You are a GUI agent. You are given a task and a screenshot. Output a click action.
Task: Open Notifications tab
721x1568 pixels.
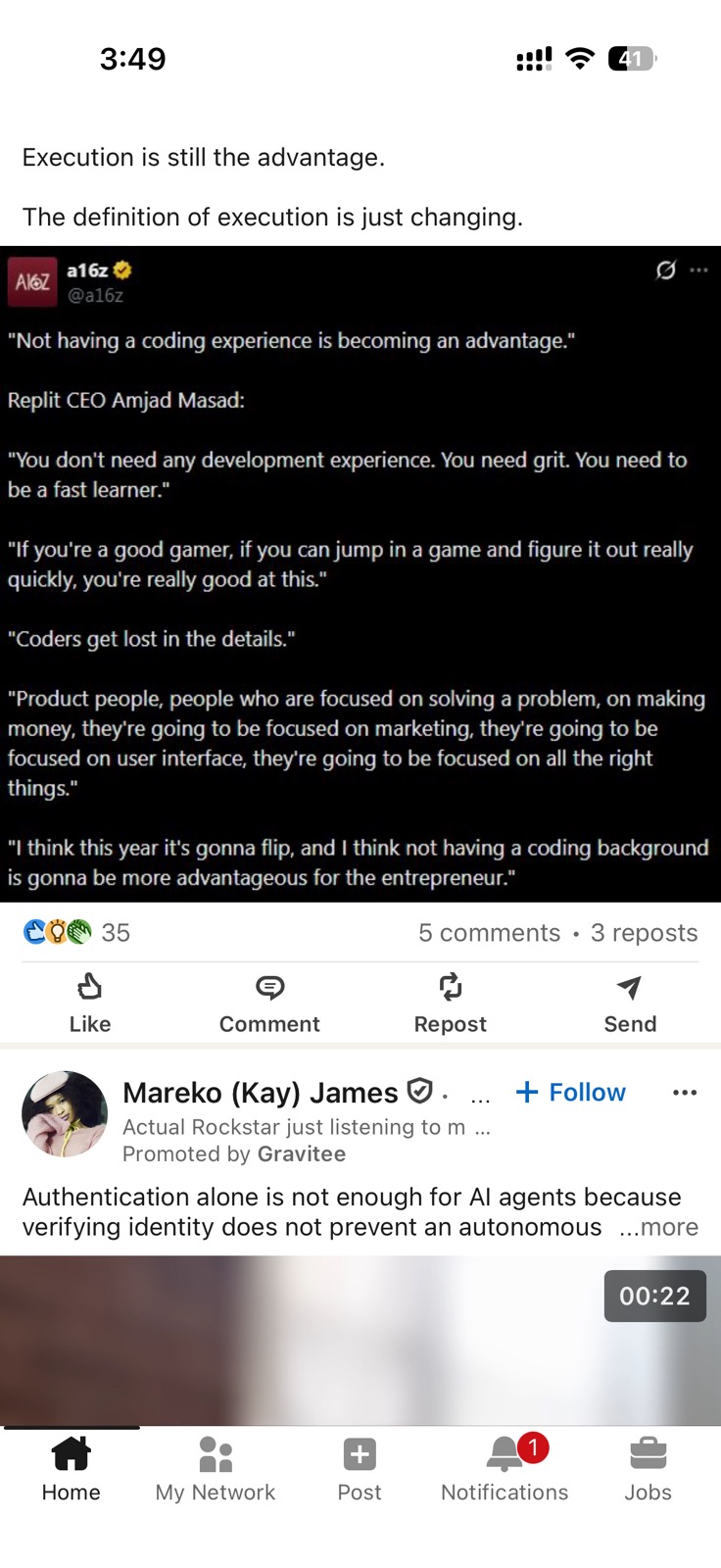pos(505,1468)
